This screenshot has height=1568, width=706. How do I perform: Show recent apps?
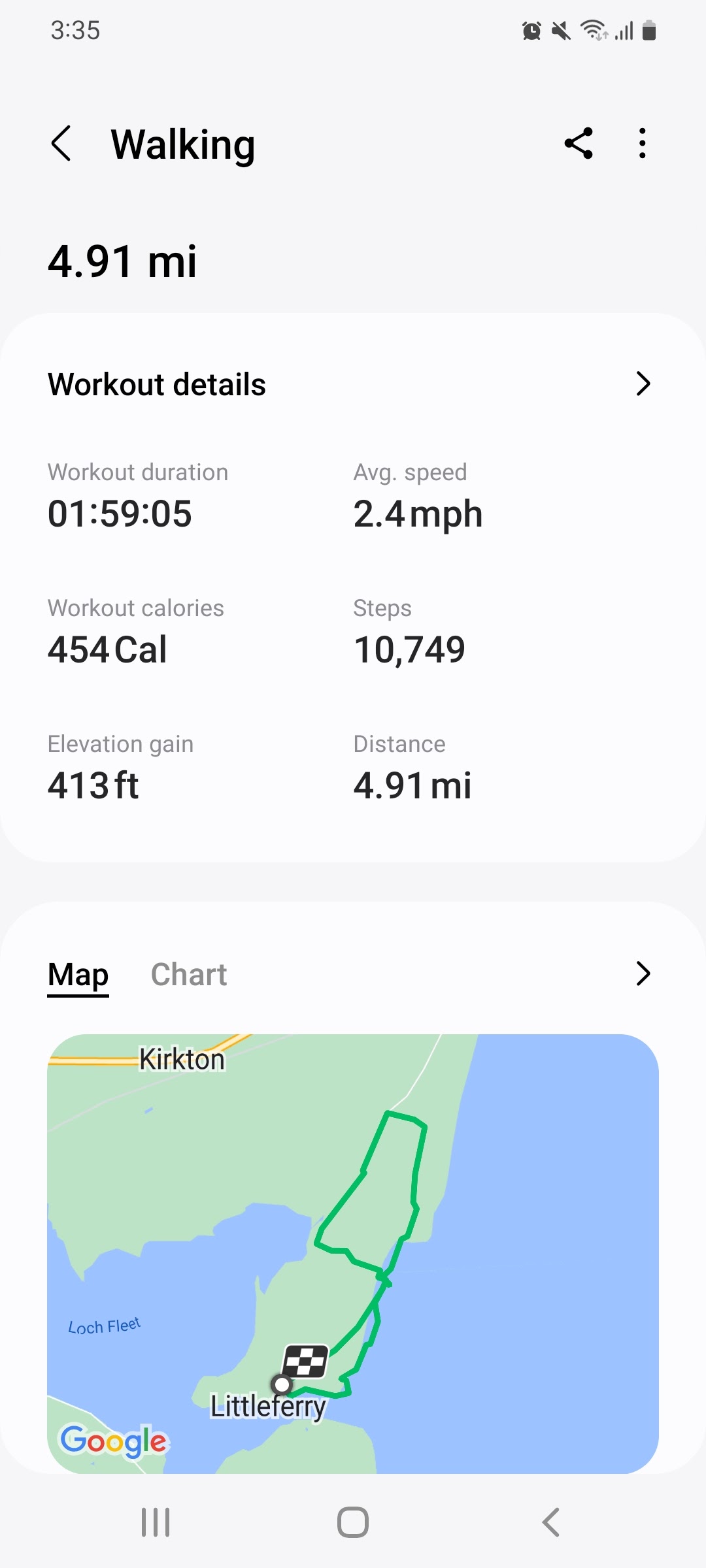(x=156, y=1522)
